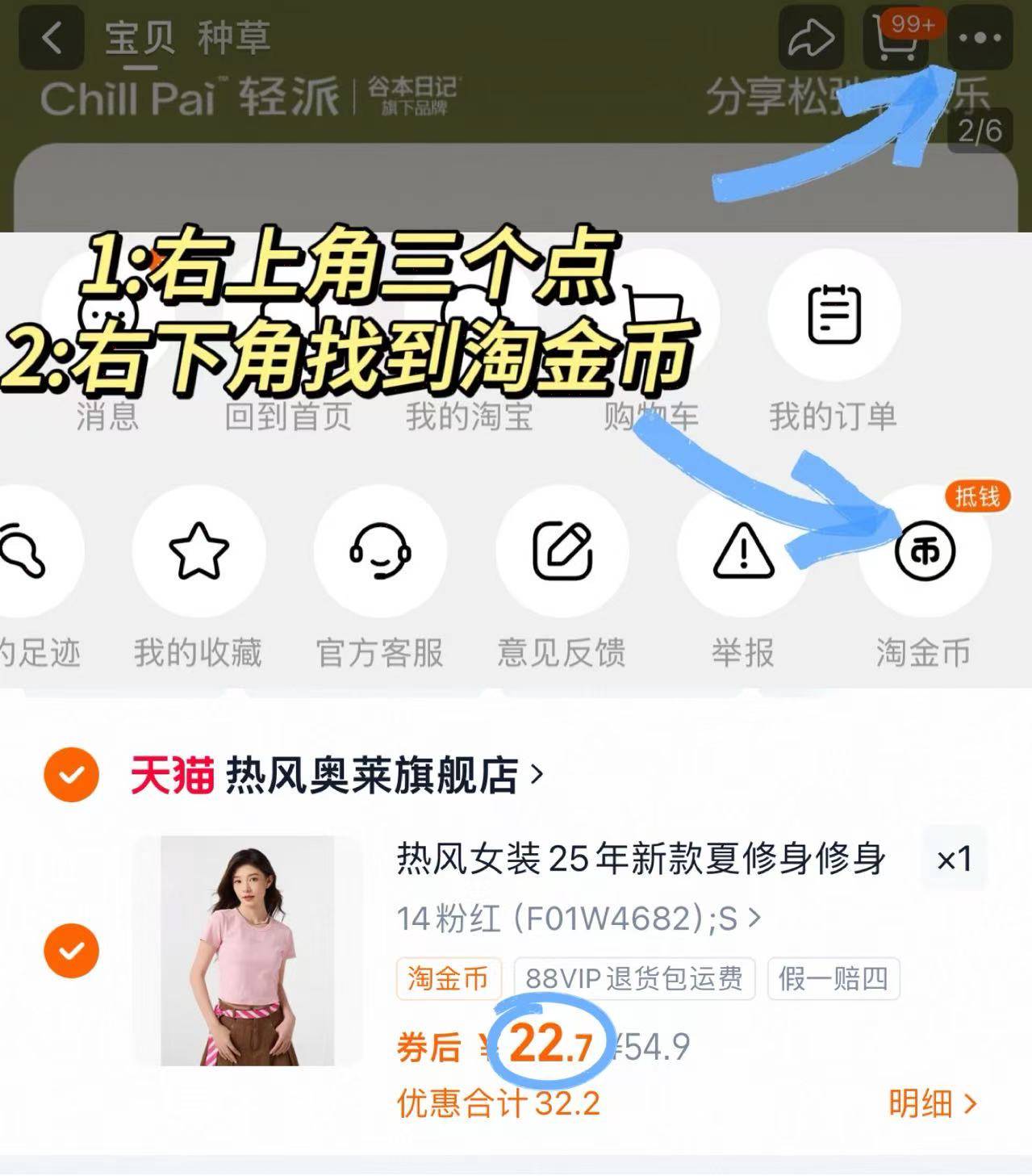1032x1176 pixels.
Task: Open 我的订单 orders icon
Action: coord(835,316)
